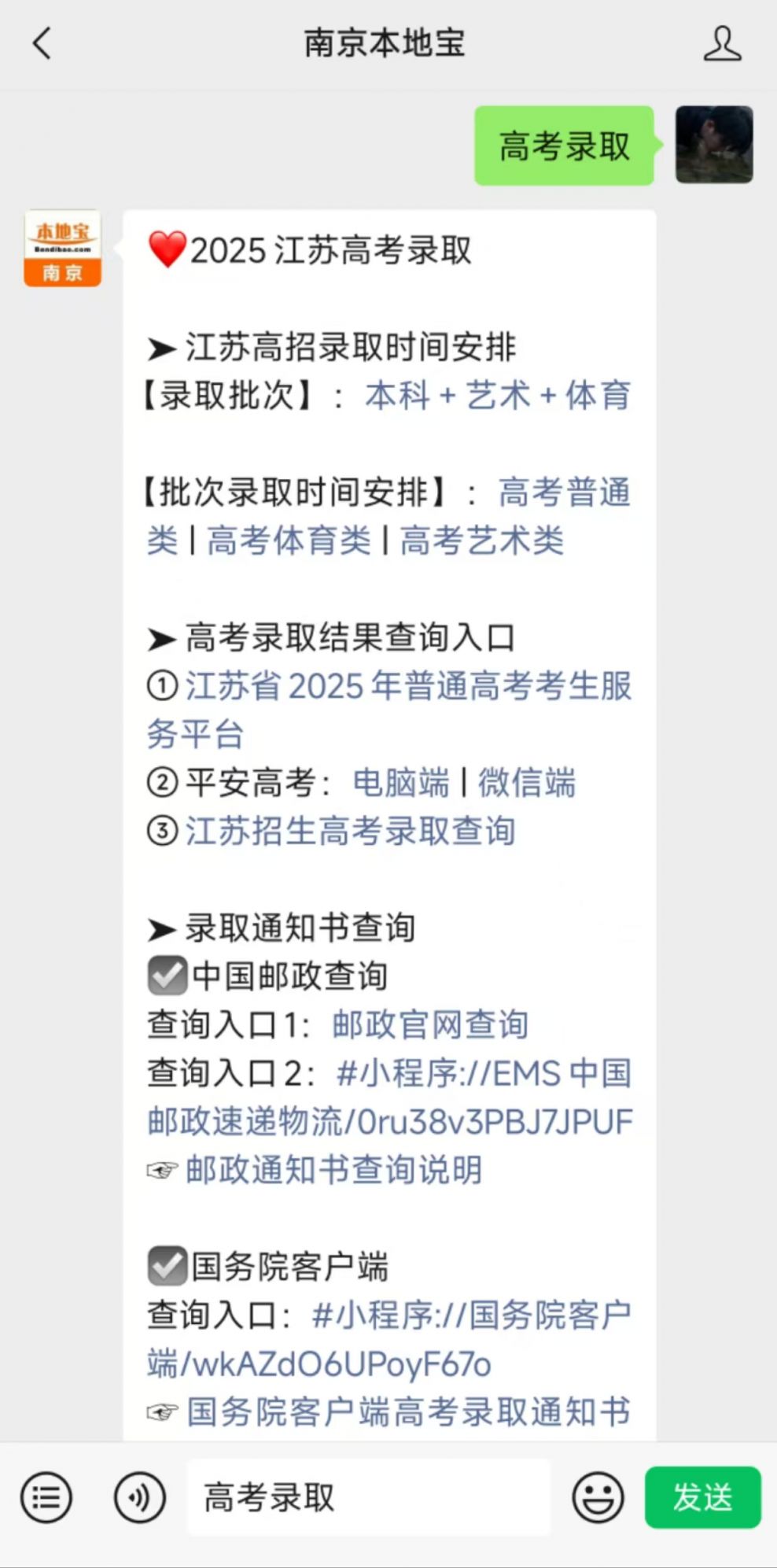Click the 邮政通知书查询说明 pointer link

click(x=334, y=1171)
